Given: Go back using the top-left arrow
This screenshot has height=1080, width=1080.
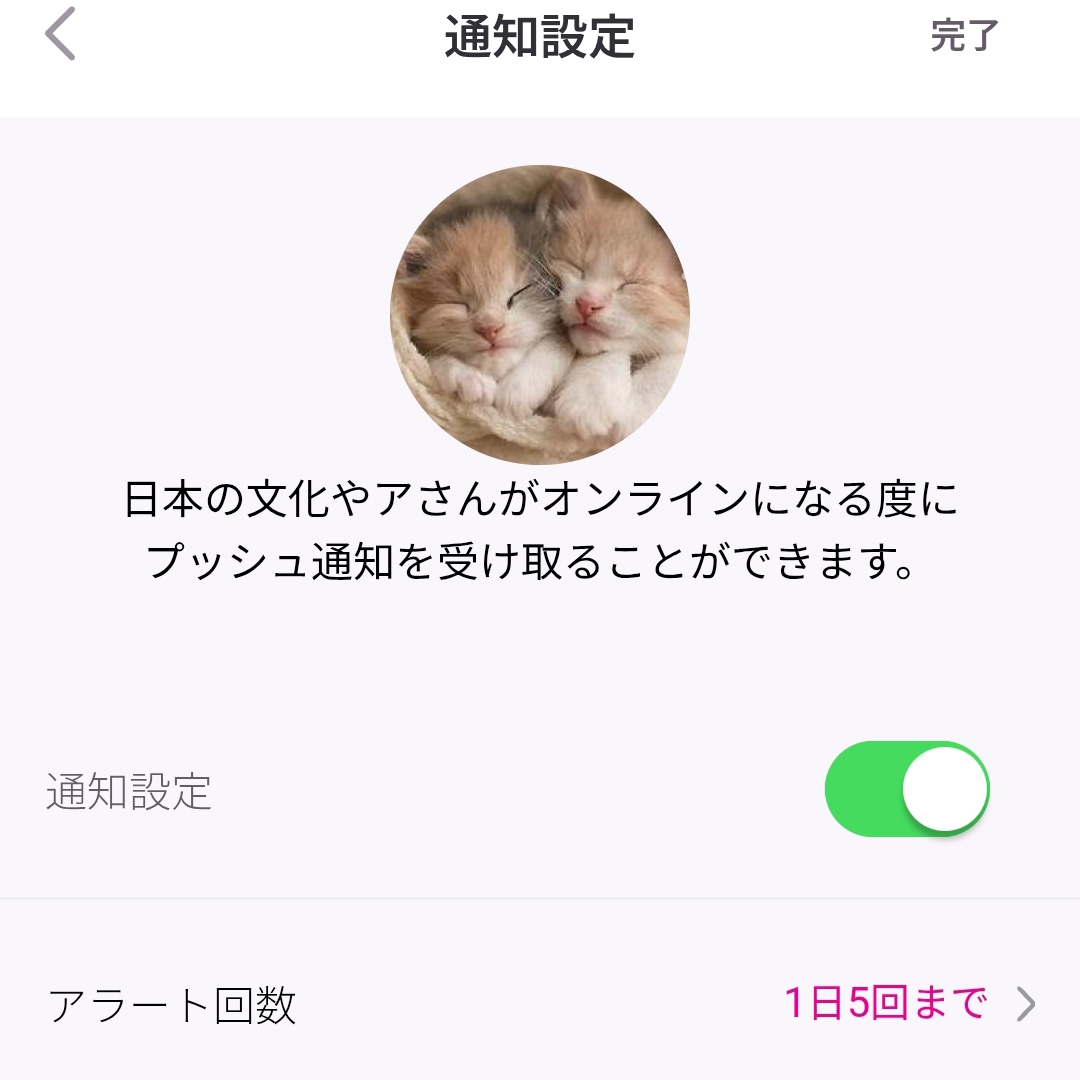Looking at the screenshot, I should click(61, 36).
